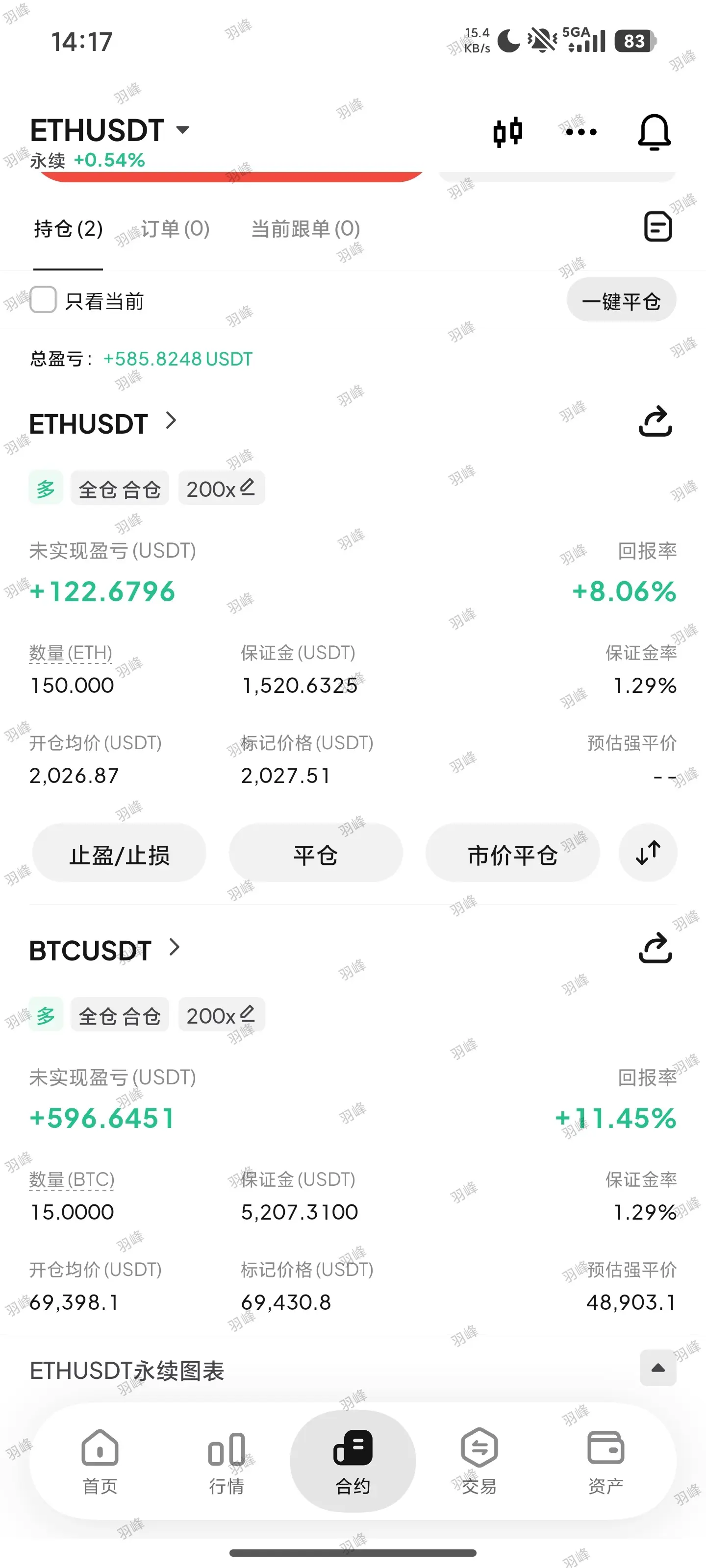Share the ETHUSDT position

pyautogui.click(x=655, y=421)
